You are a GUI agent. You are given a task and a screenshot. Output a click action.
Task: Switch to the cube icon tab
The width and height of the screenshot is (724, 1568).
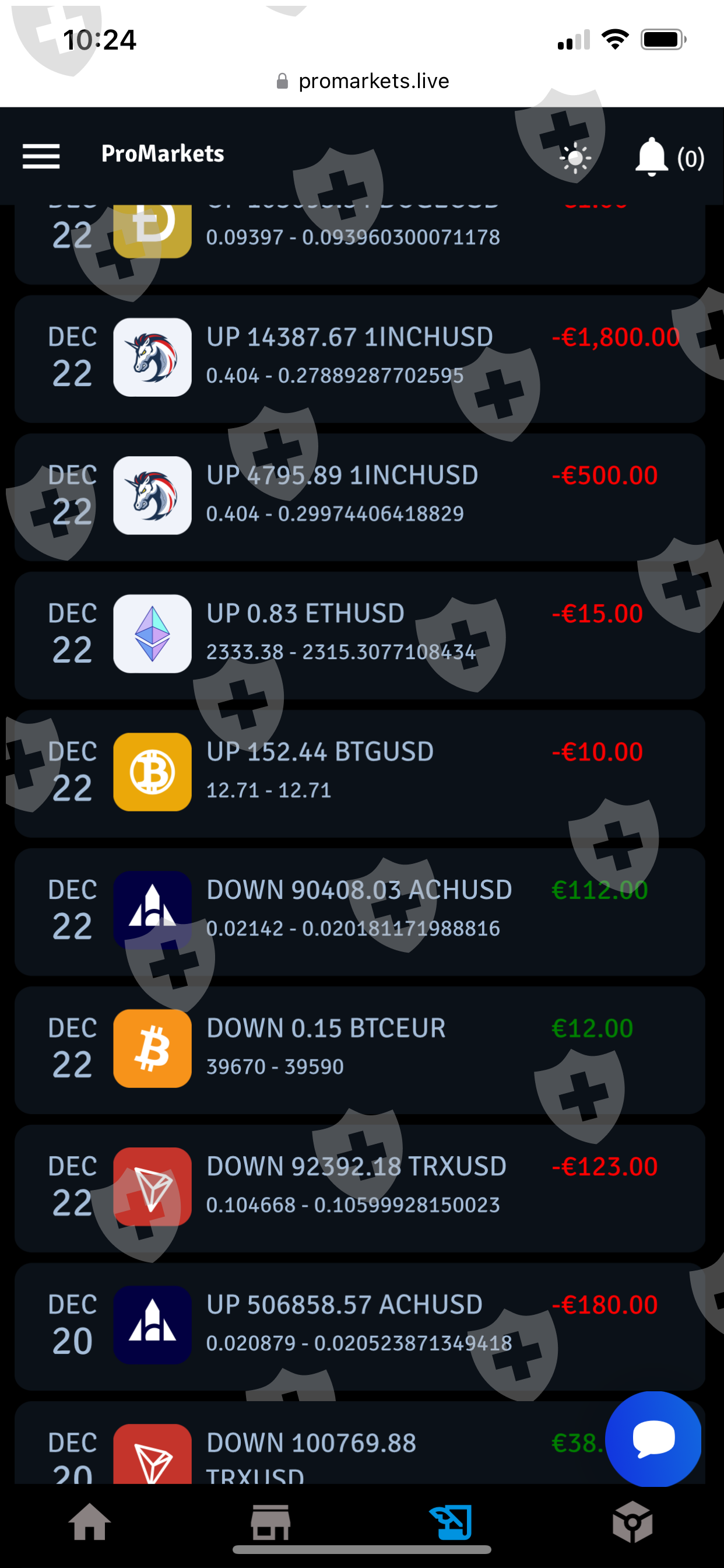632,1522
